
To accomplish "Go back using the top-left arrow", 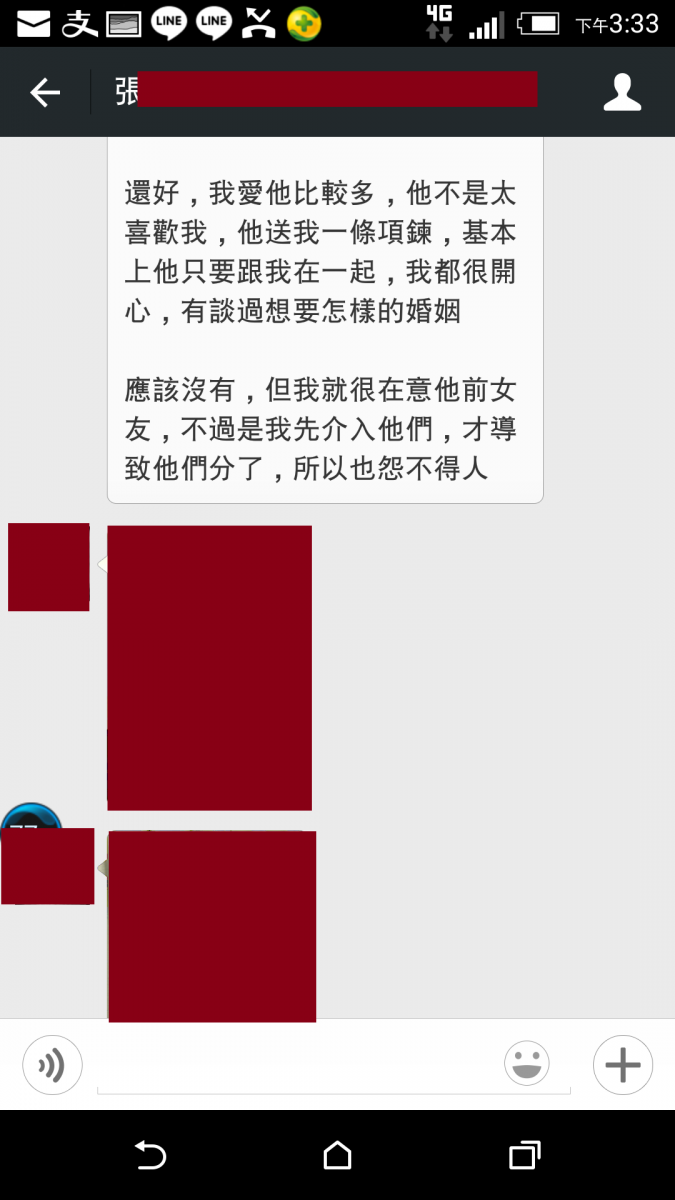I will point(45,93).
